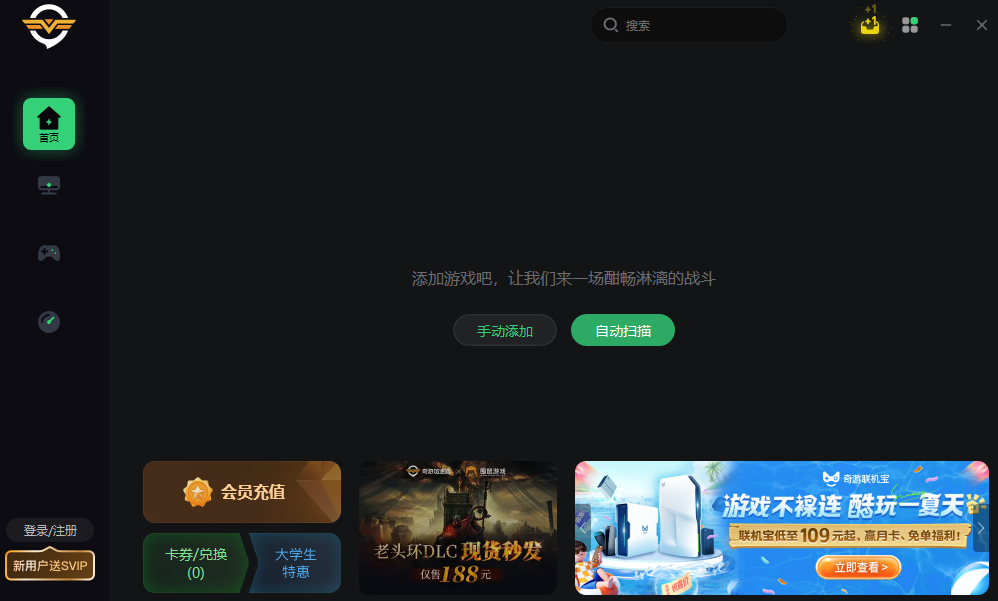Start 自动扫描 auto scan for games

click(x=623, y=331)
